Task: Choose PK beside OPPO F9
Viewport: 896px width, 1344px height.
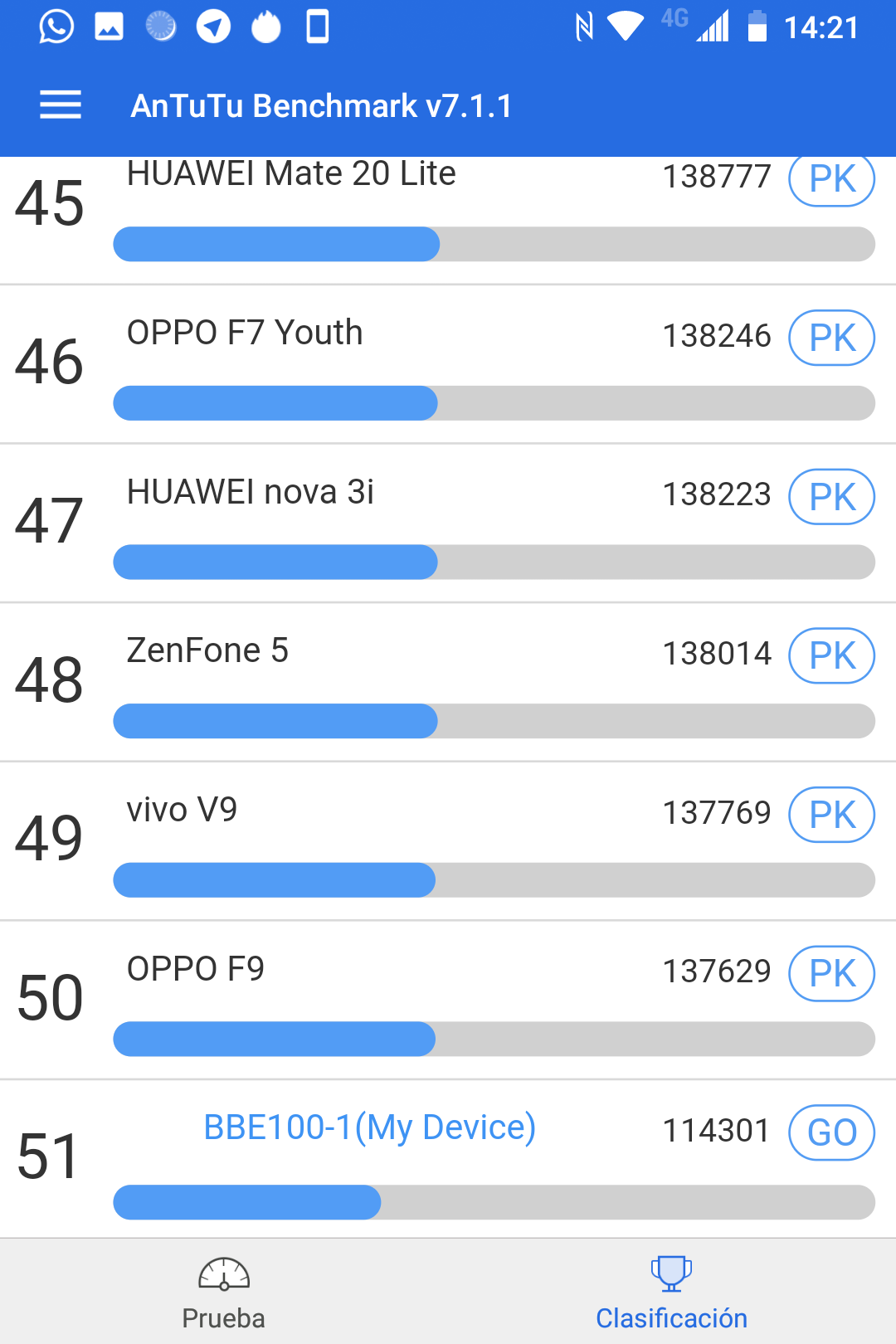Action: 831,973
